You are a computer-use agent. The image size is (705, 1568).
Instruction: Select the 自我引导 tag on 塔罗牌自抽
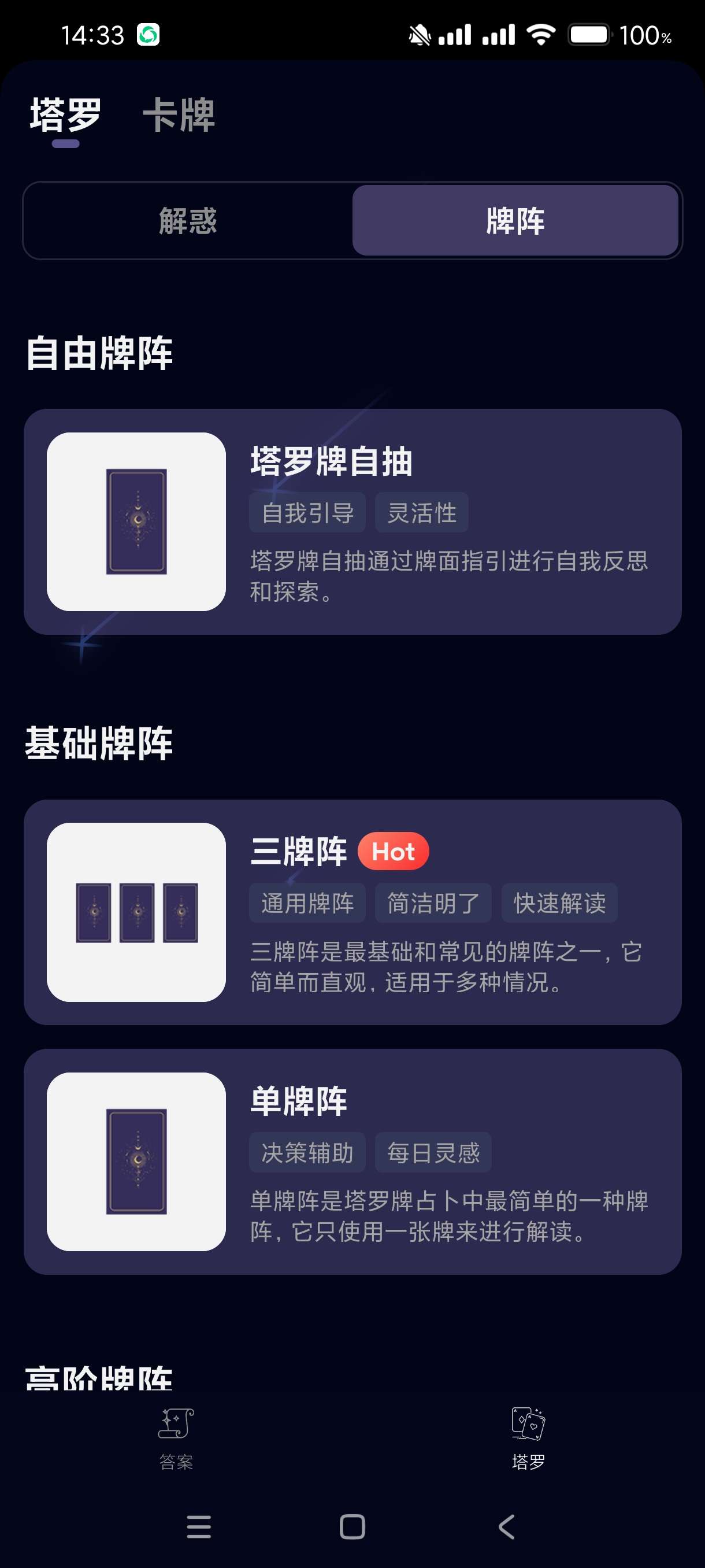click(307, 512)
